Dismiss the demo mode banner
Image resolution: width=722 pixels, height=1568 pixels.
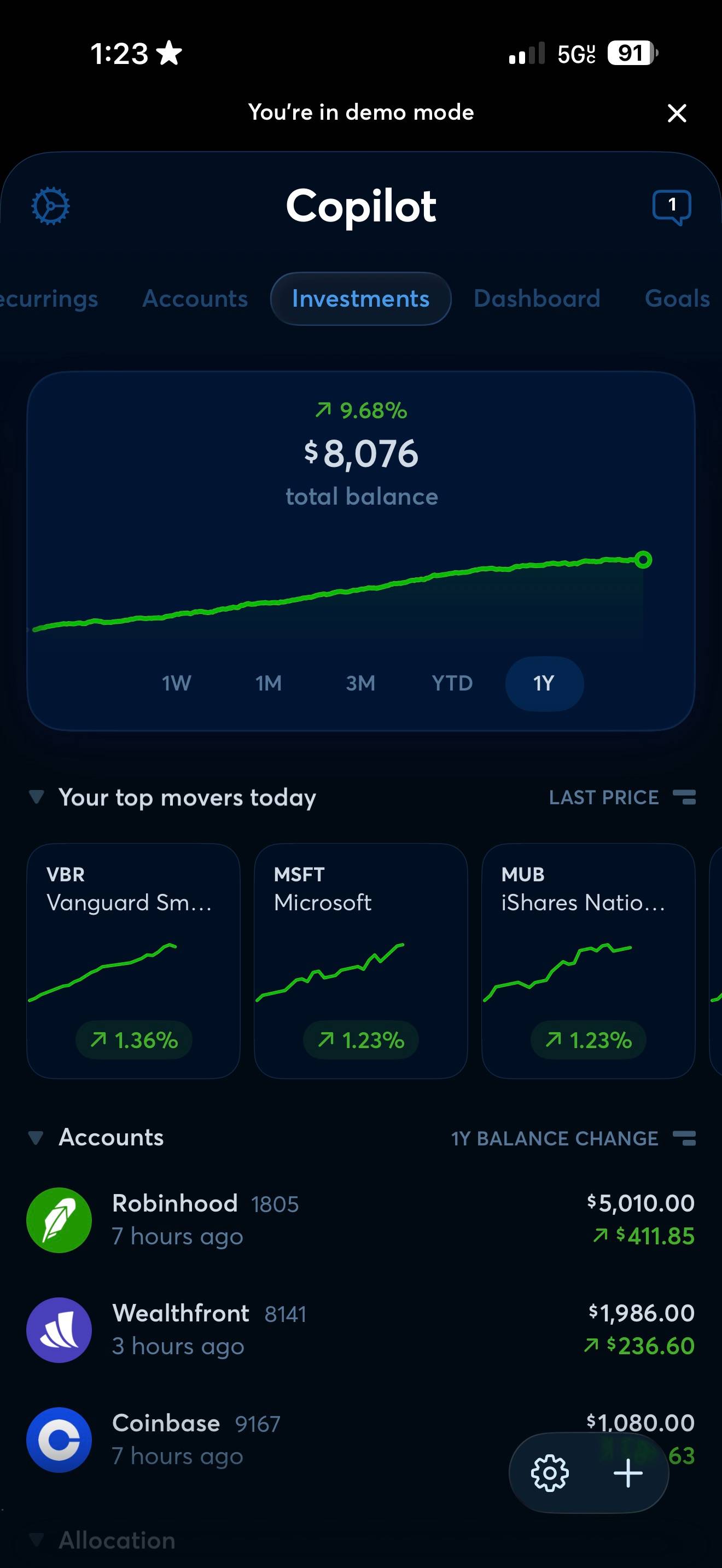click(x=677, y=113)
